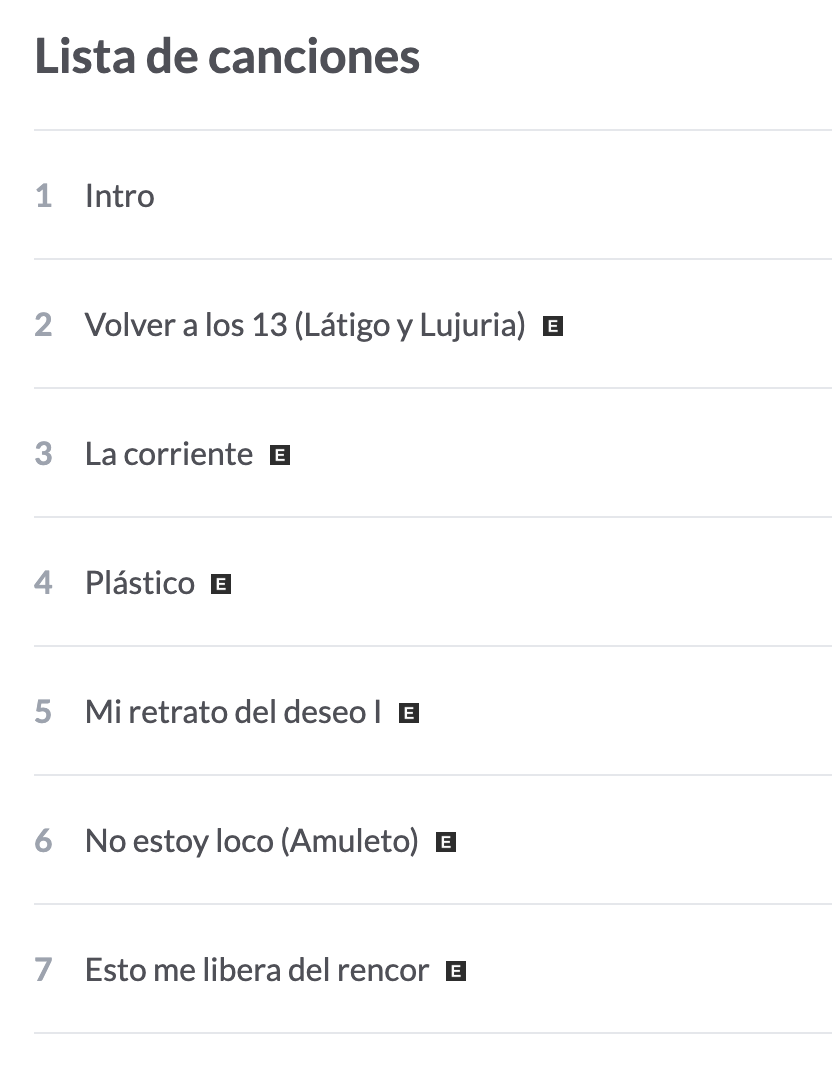
Task: Select Esto me libera del rencor
Action: [x=256, y=970]
